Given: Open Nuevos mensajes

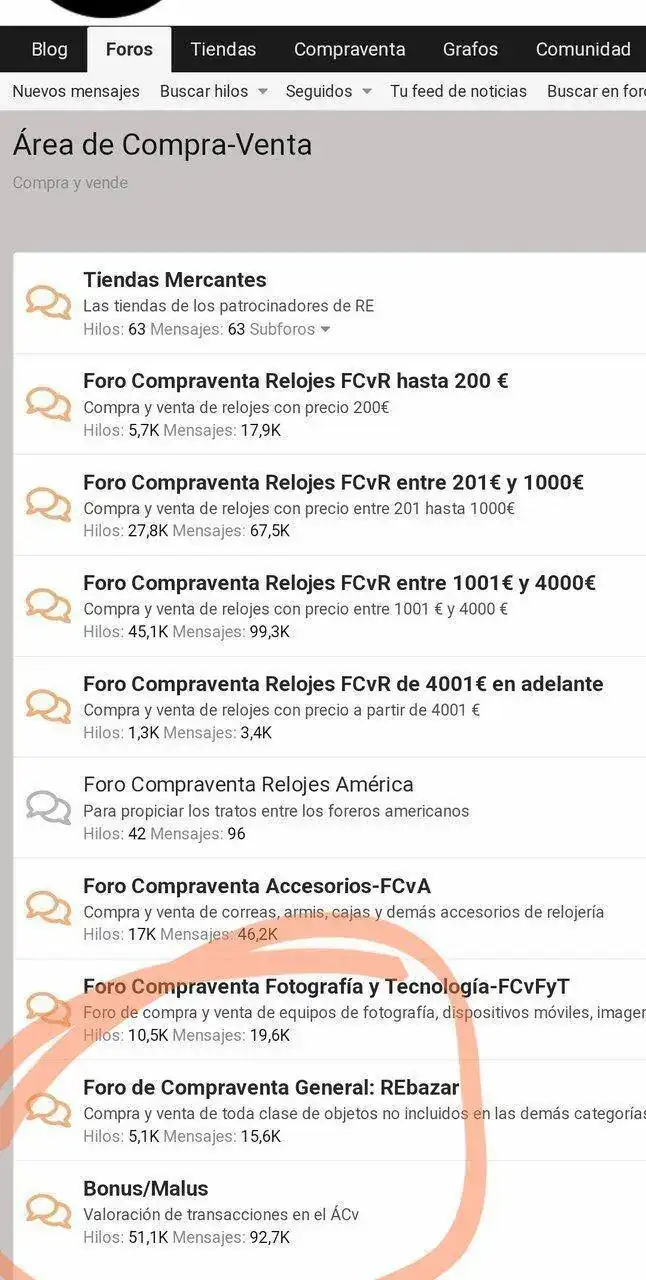Looking at the screenshot, I should pos(76,91).
